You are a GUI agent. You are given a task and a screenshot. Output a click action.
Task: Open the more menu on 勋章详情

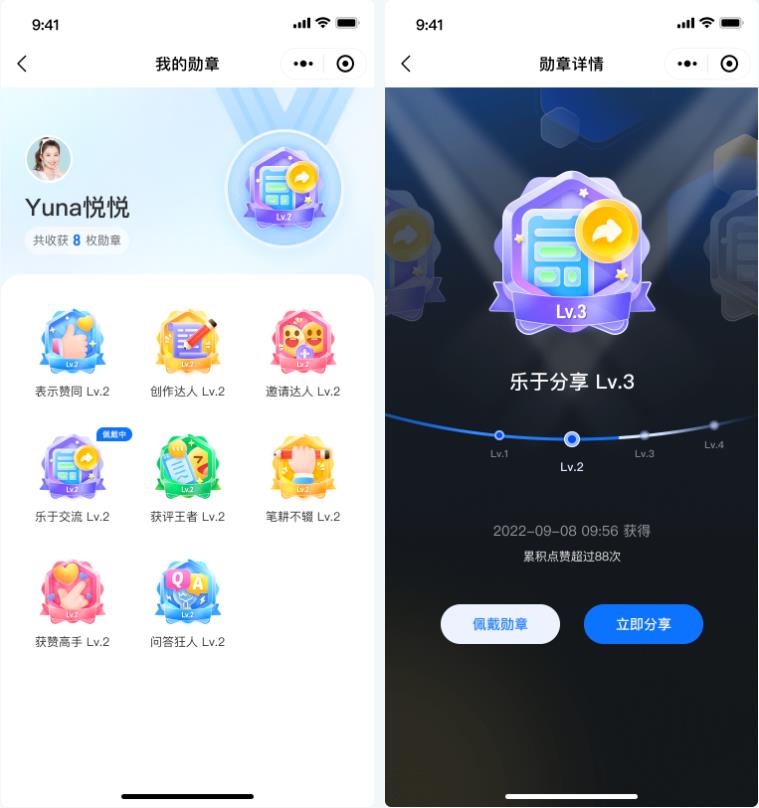click(687, 64)
